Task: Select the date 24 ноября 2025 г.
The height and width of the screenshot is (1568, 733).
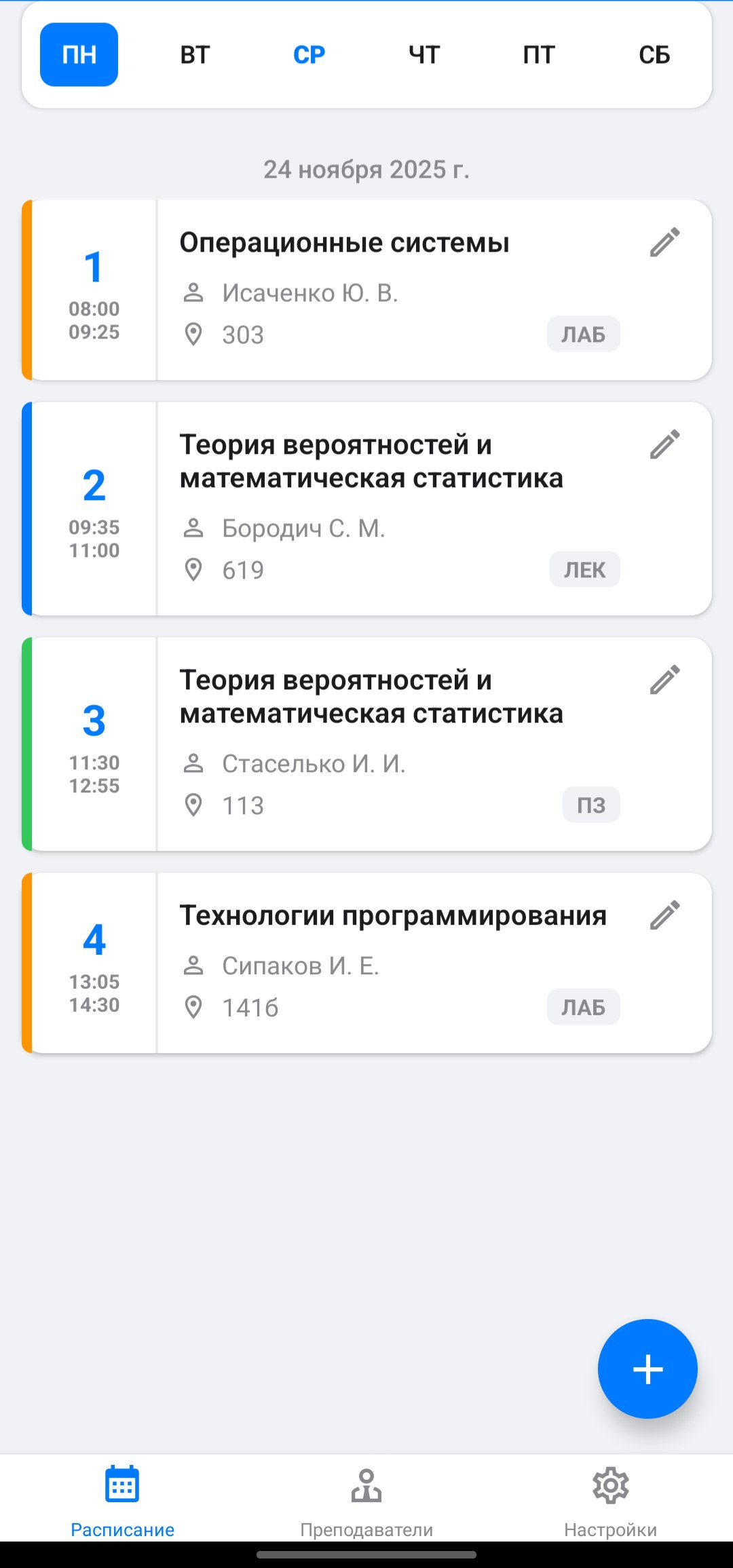Action: [366, 170]
